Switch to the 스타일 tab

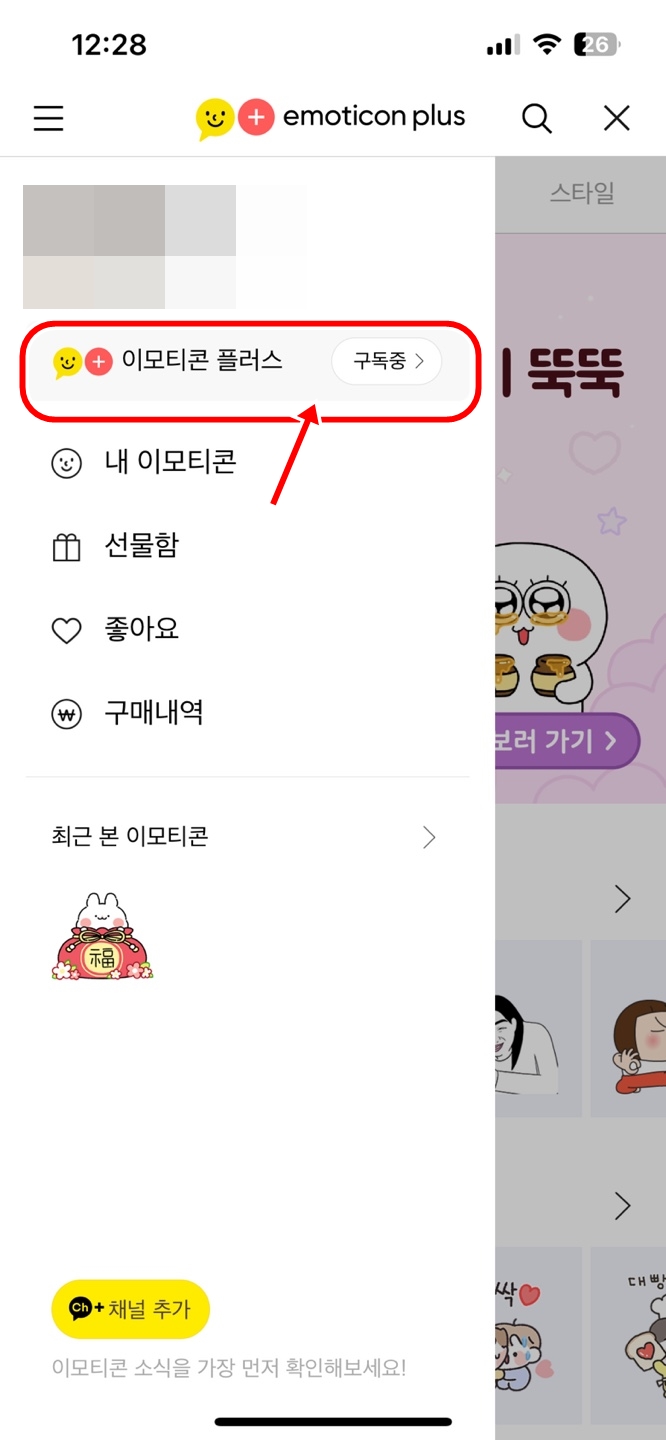point(581,193)
